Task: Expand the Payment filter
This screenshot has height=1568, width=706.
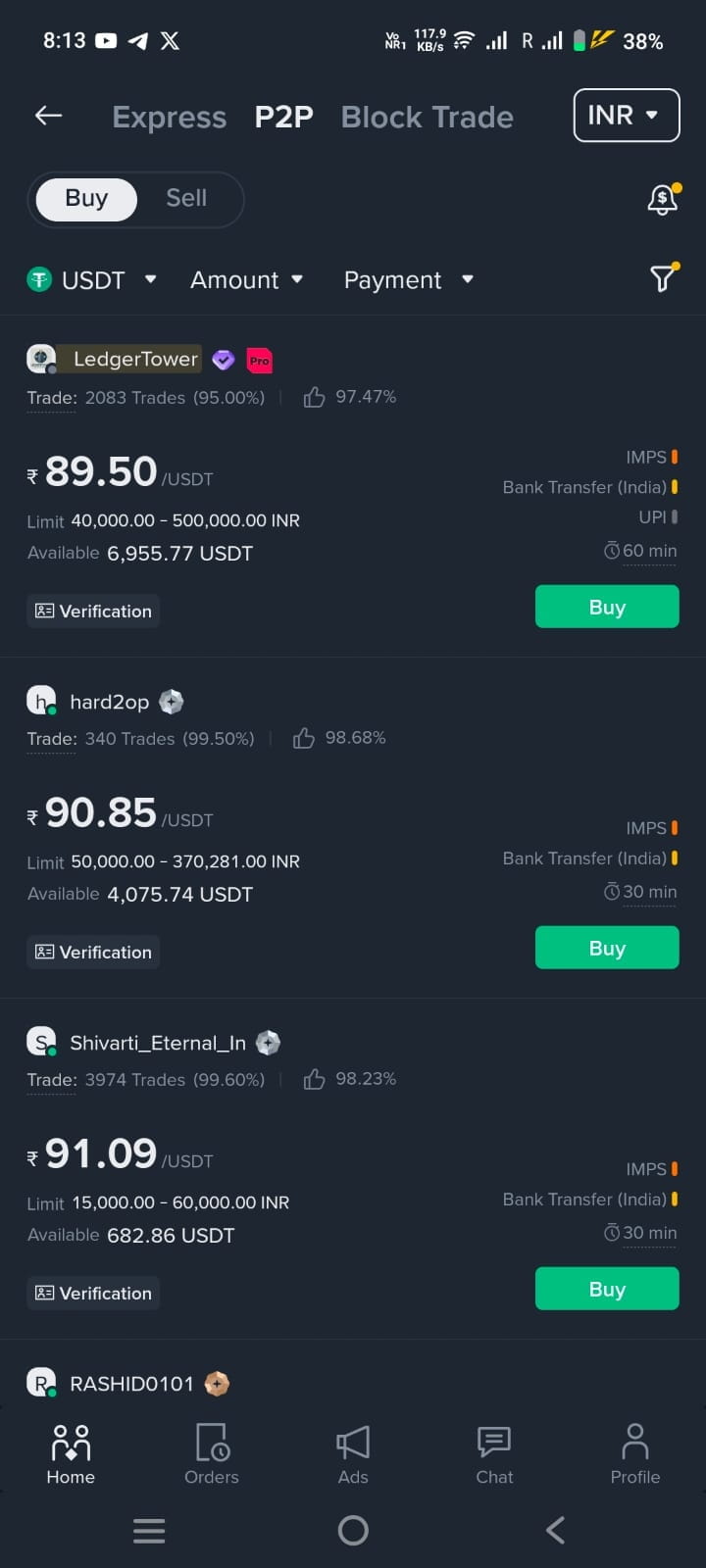Action: [408, 280]
